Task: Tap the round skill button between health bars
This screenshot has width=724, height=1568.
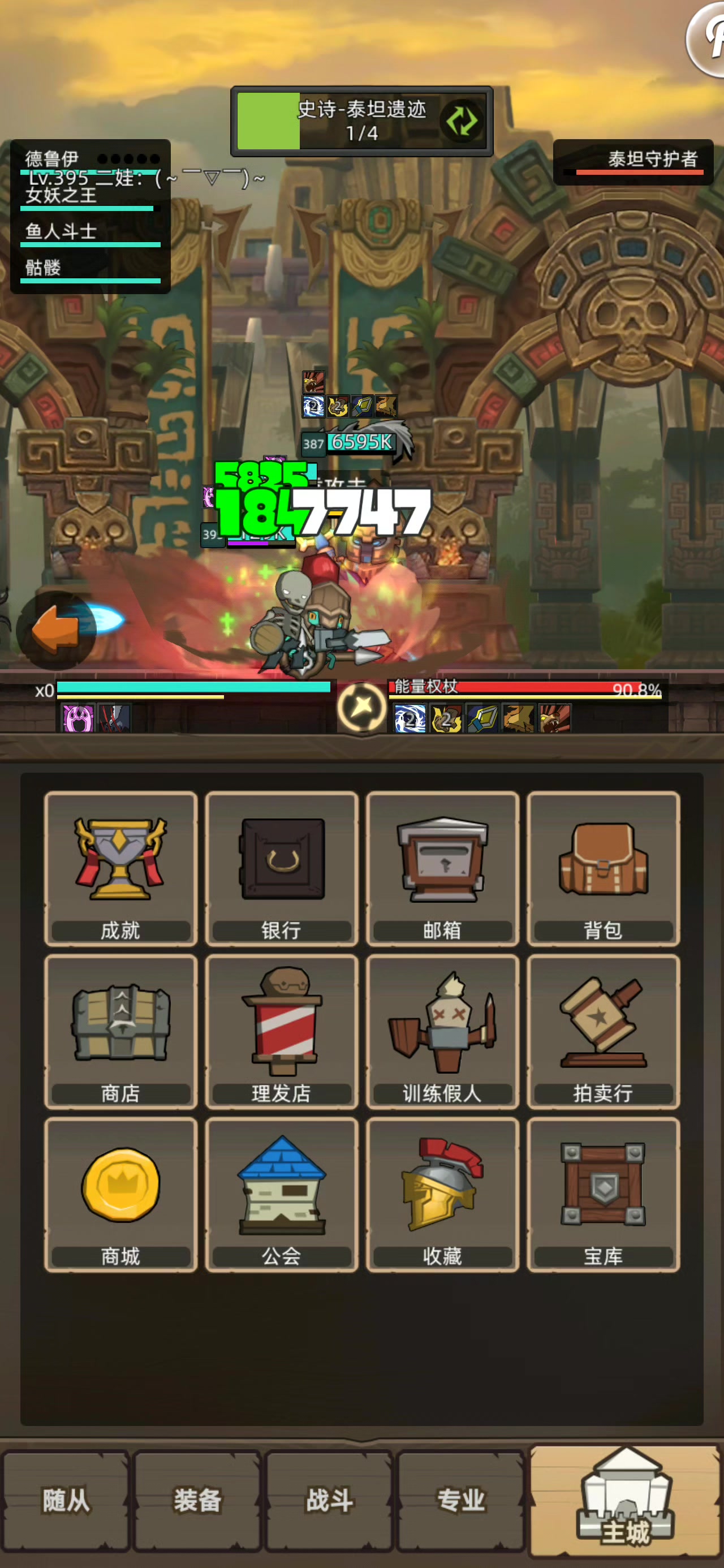Action: pyautogui.click(x=361, y=707)
